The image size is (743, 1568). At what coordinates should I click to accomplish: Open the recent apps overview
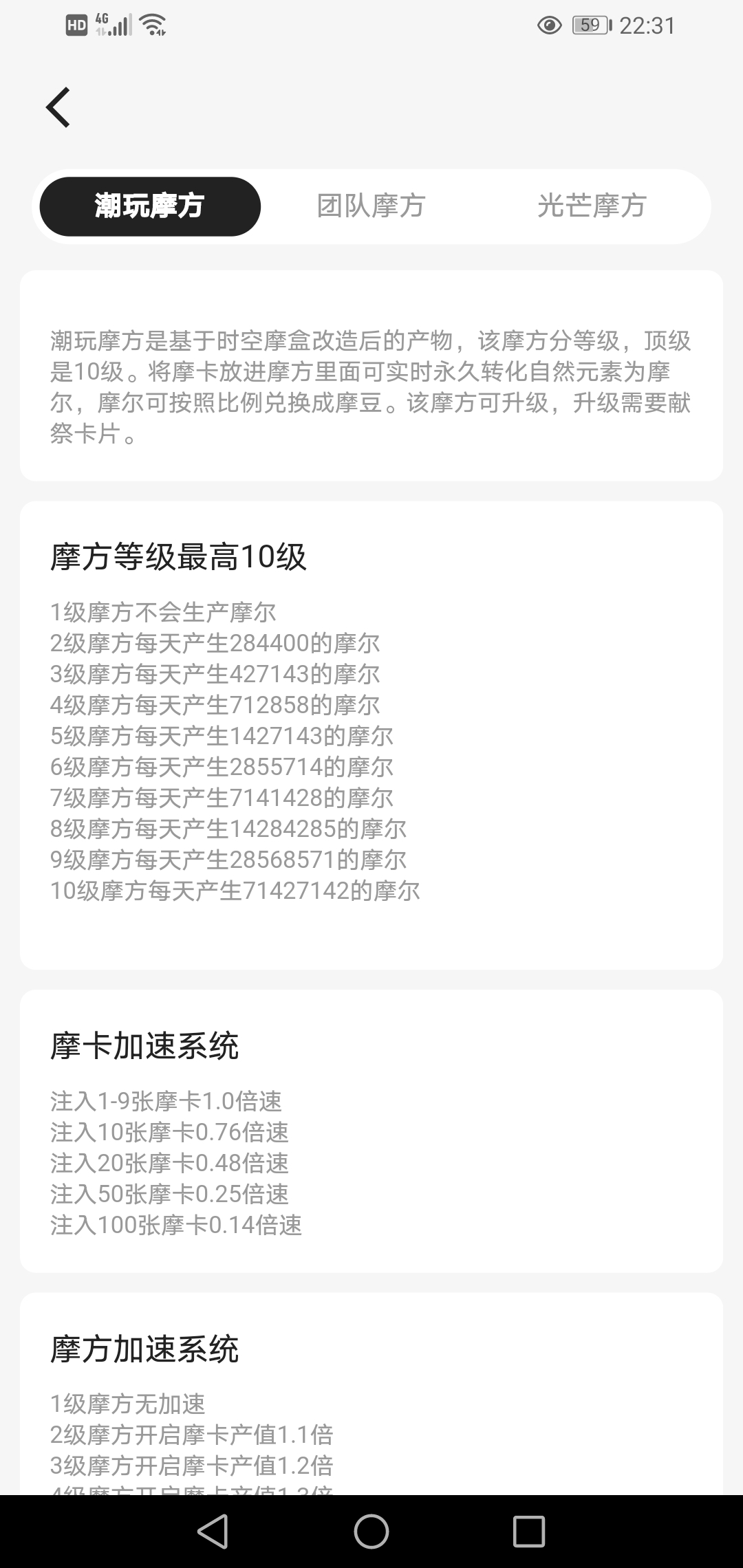pos(529,1532)
